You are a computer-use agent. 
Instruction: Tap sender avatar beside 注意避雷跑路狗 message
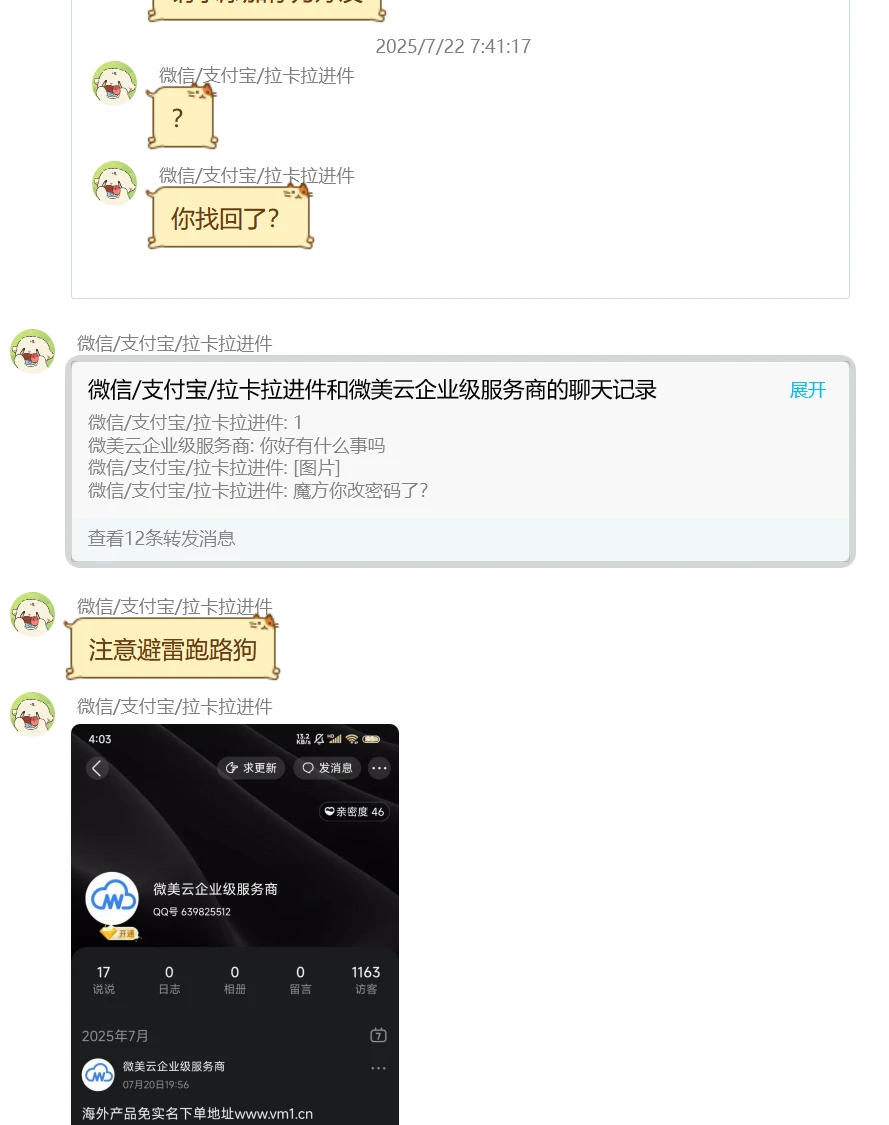click(x=33, y=614)
